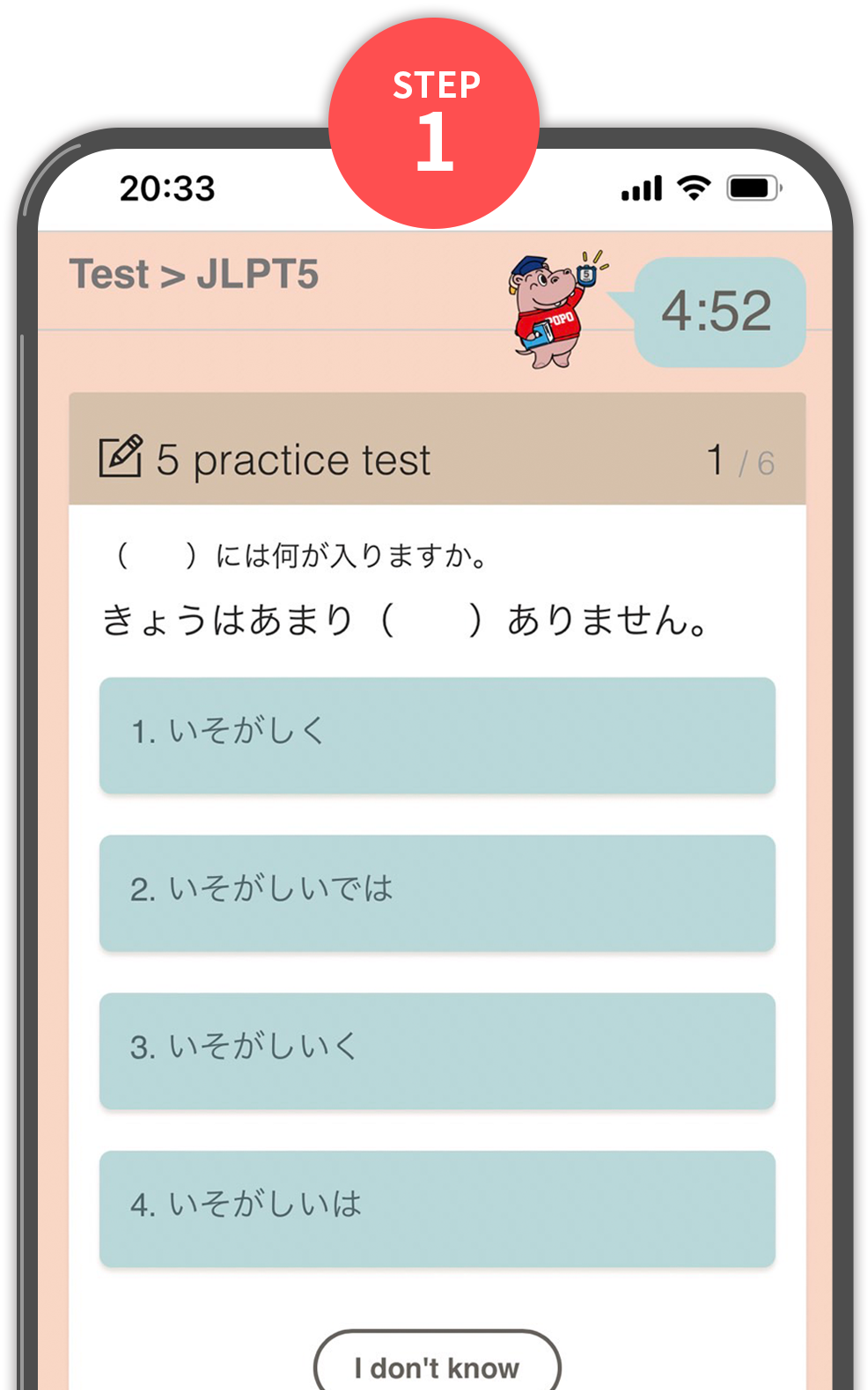
Task: Tap the clock showing 20:33
Action: click(x=168, y=188)
